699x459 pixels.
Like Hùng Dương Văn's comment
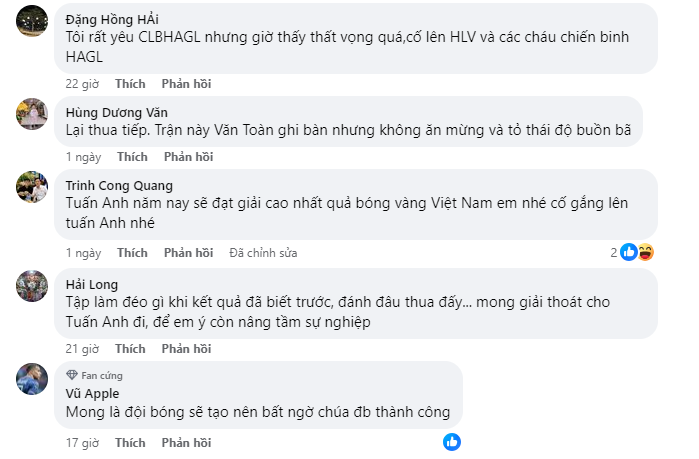[132, 157]
